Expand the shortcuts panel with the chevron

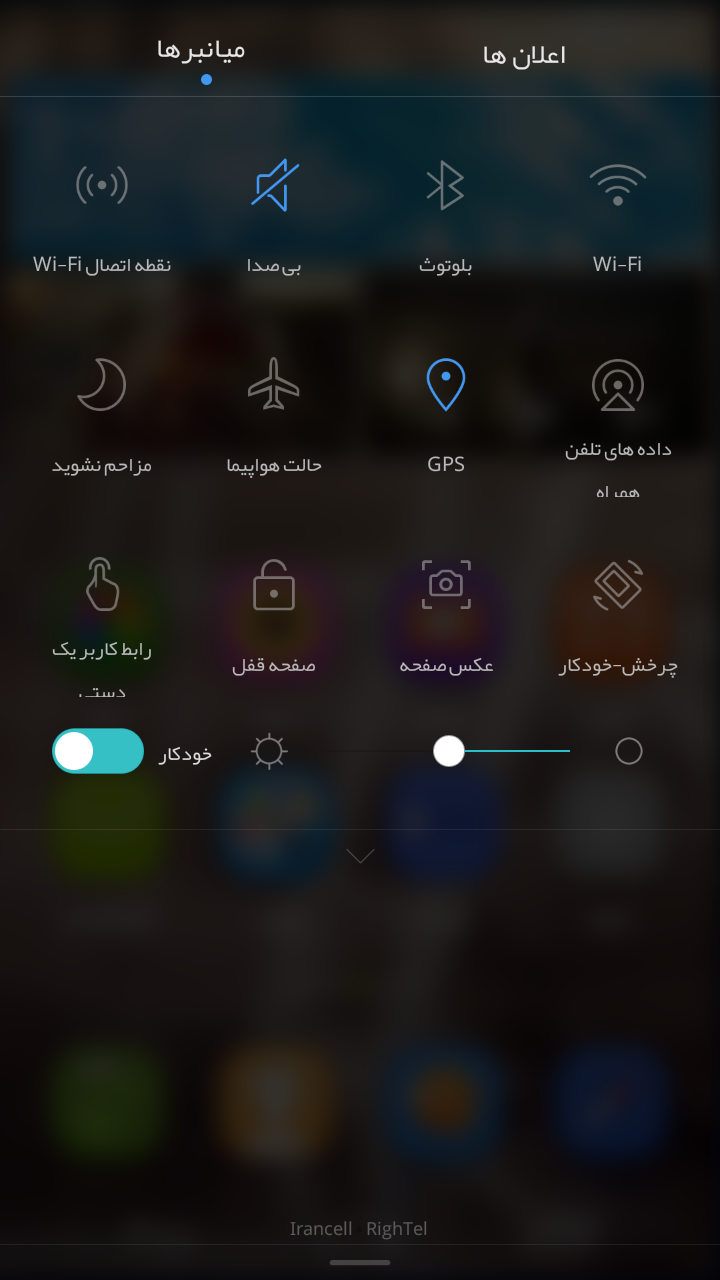point(360,856)
